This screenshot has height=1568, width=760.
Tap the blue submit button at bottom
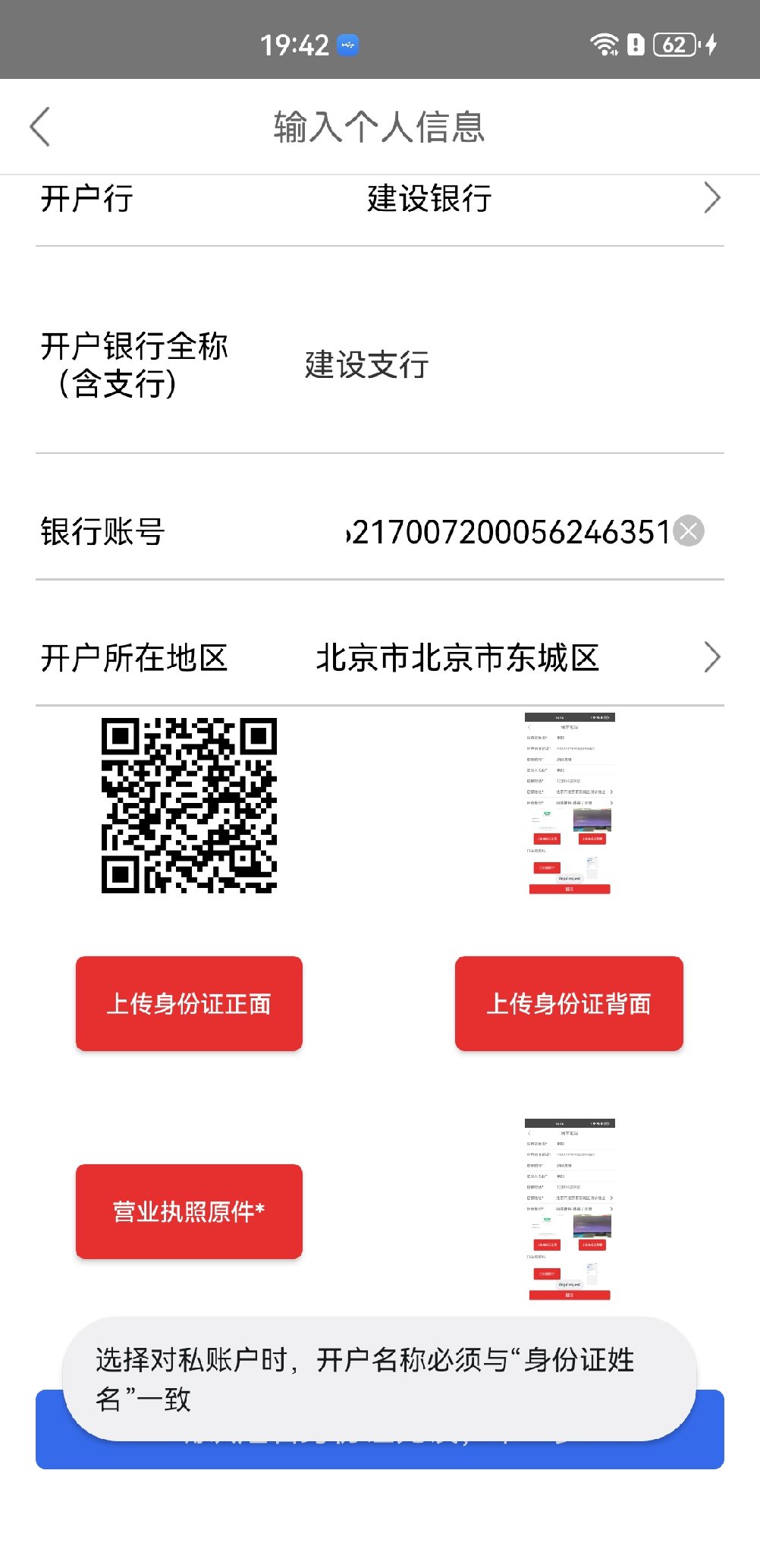point(379,1456)
